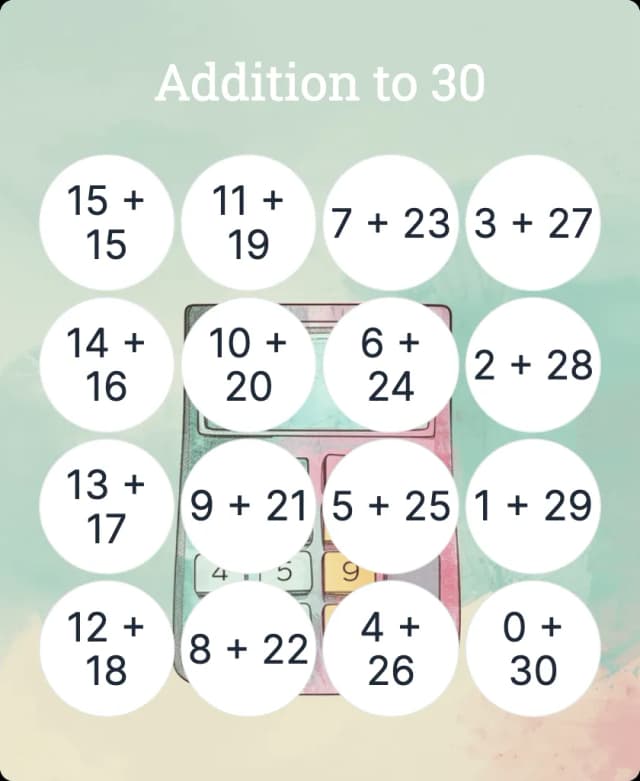The width and height of the screenshot is (640, 781).
Task: Select the 2 + 28 circle
Action: (x=533, y=365)
